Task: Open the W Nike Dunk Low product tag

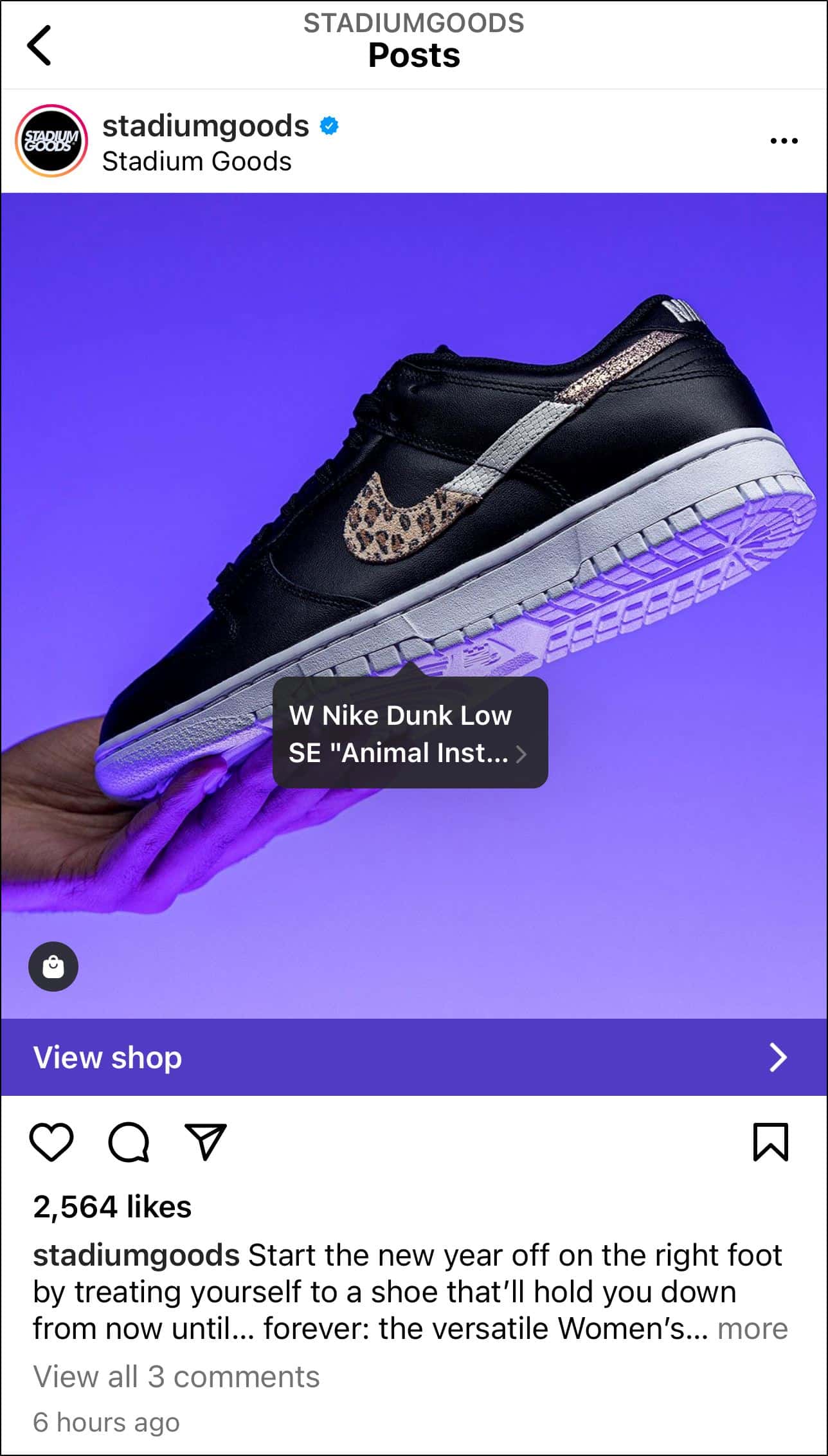Action: pos(410,733)
